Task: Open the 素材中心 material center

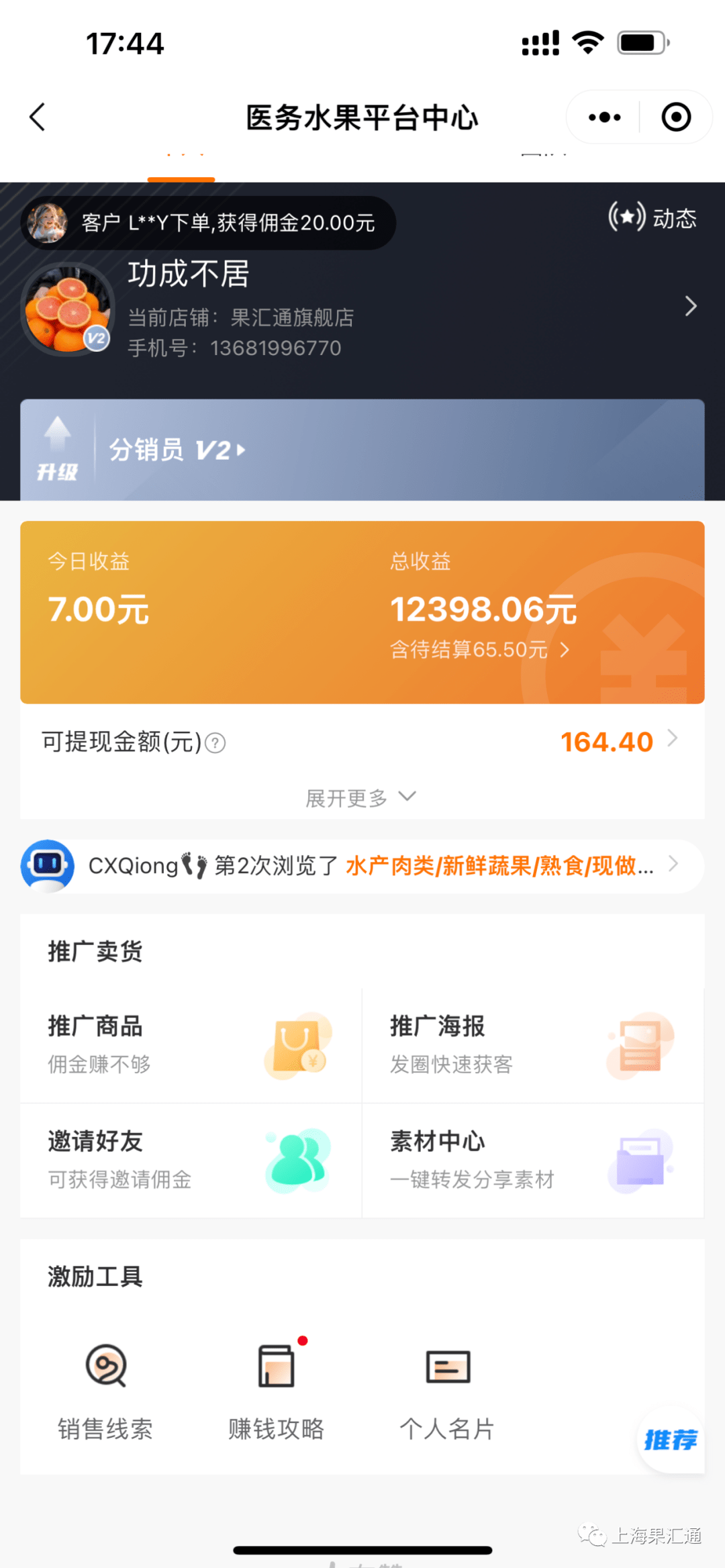Action: tap(533, 1160)
